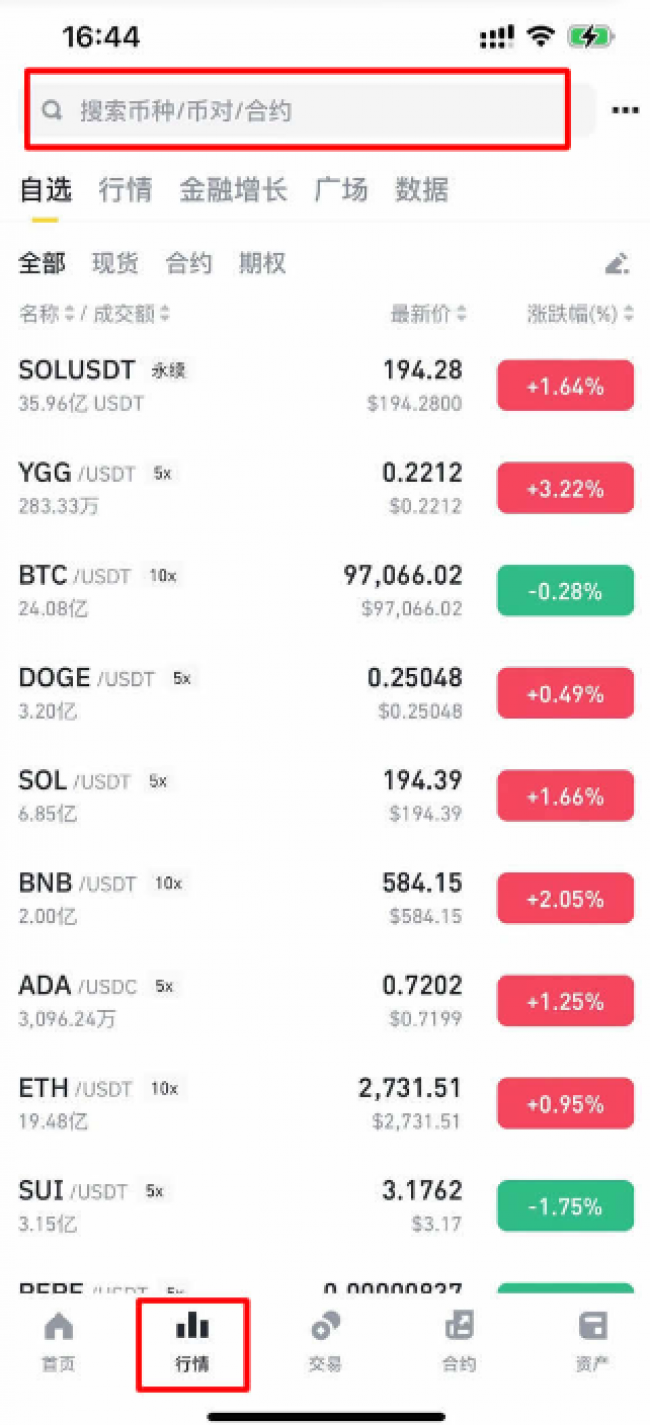Edit the watchlist with the pencil icon
This screenshot has width=650, height=1425.
(618, 264)
